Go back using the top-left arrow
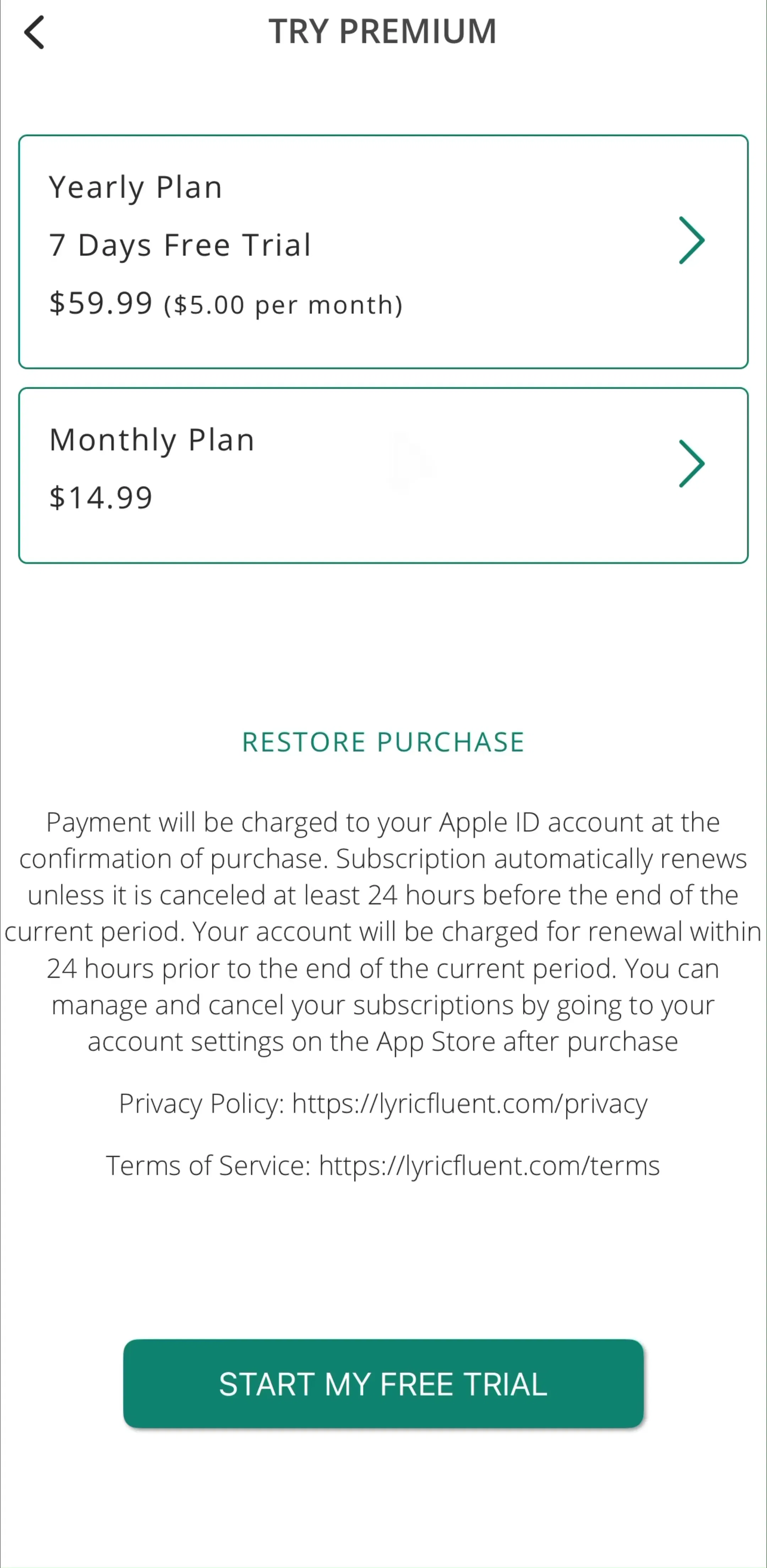Viewport: 767px width, 1568px height. coord(34,32)
